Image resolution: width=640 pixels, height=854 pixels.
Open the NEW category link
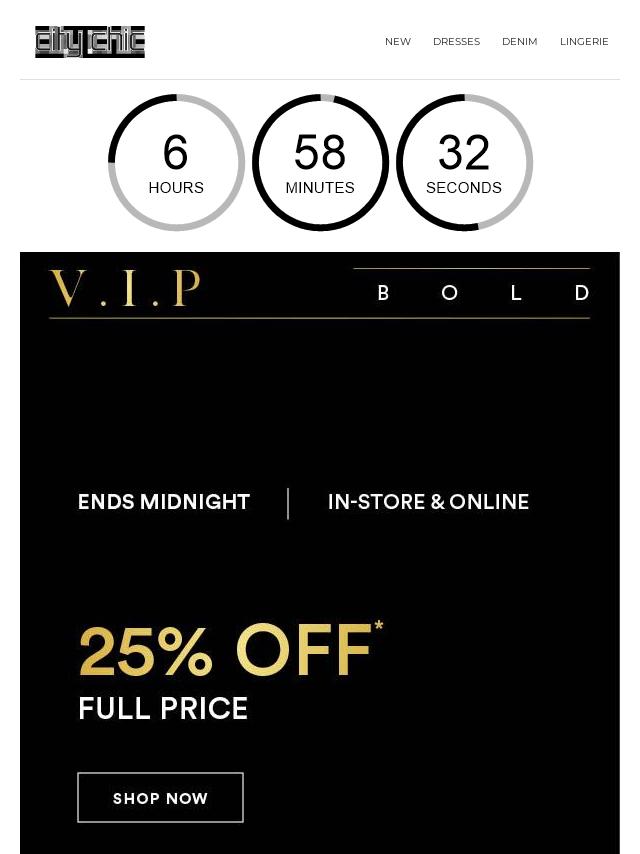397,42
